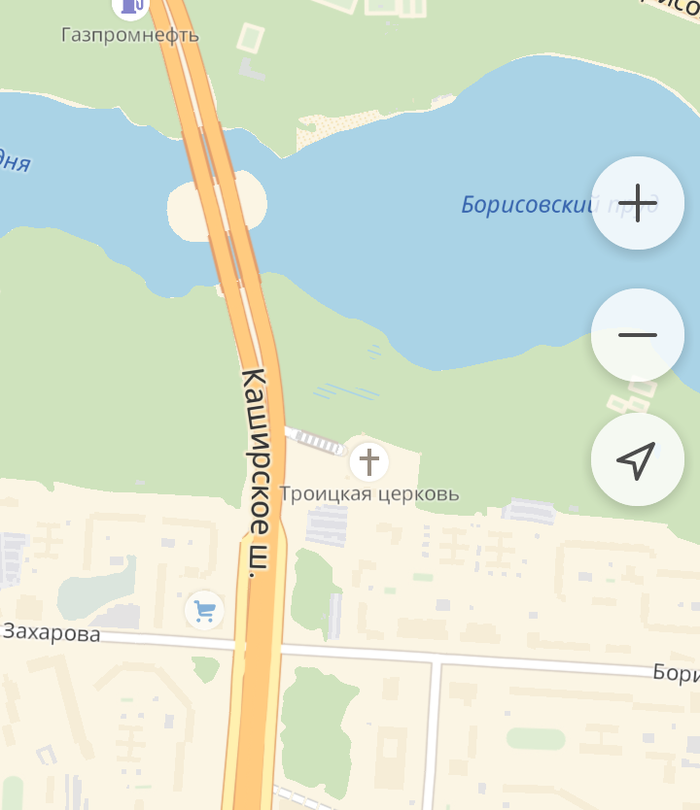Open the shopping cart store marker

(x=205, y=609)
